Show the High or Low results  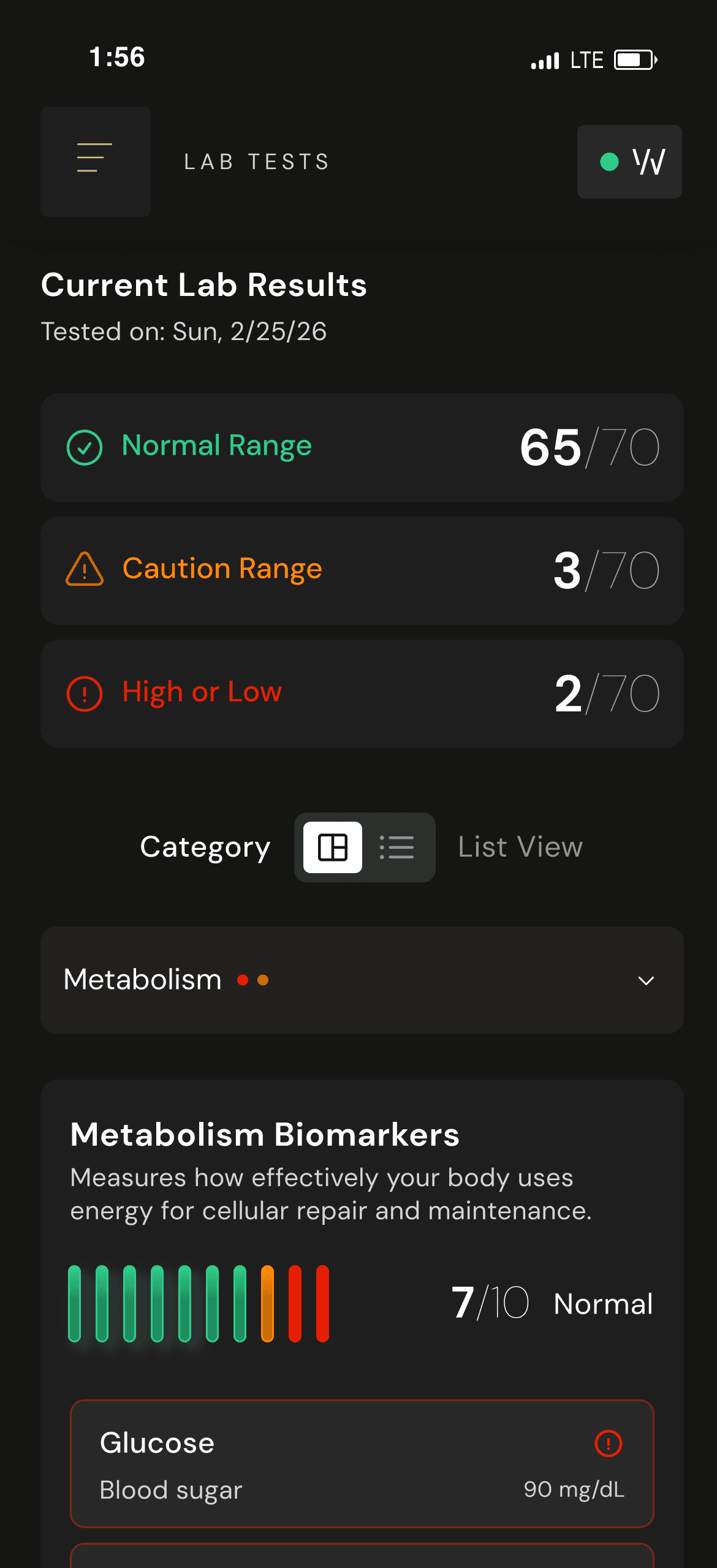(x=362, y=694)
